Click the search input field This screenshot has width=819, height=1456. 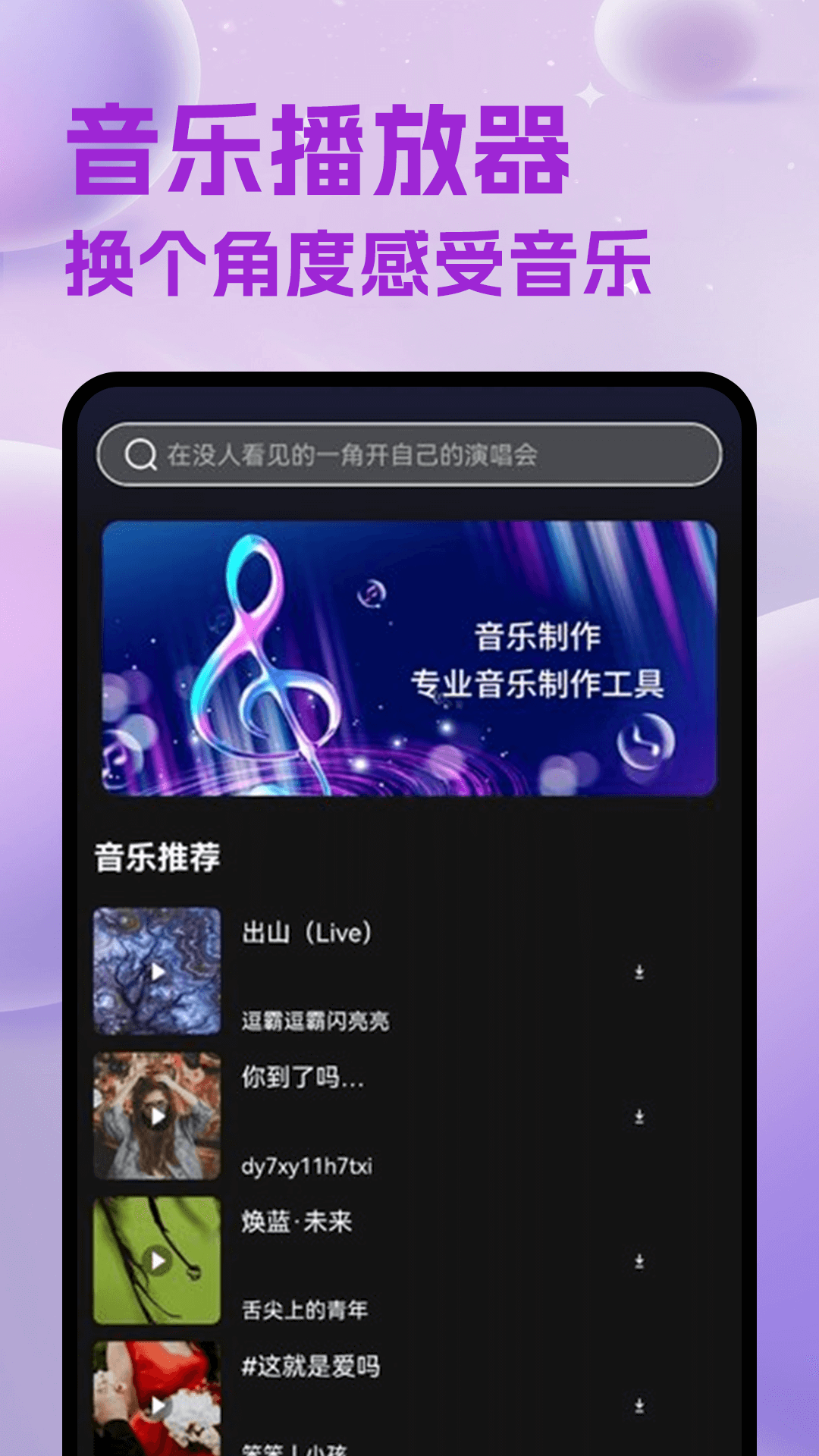(409, 455)
